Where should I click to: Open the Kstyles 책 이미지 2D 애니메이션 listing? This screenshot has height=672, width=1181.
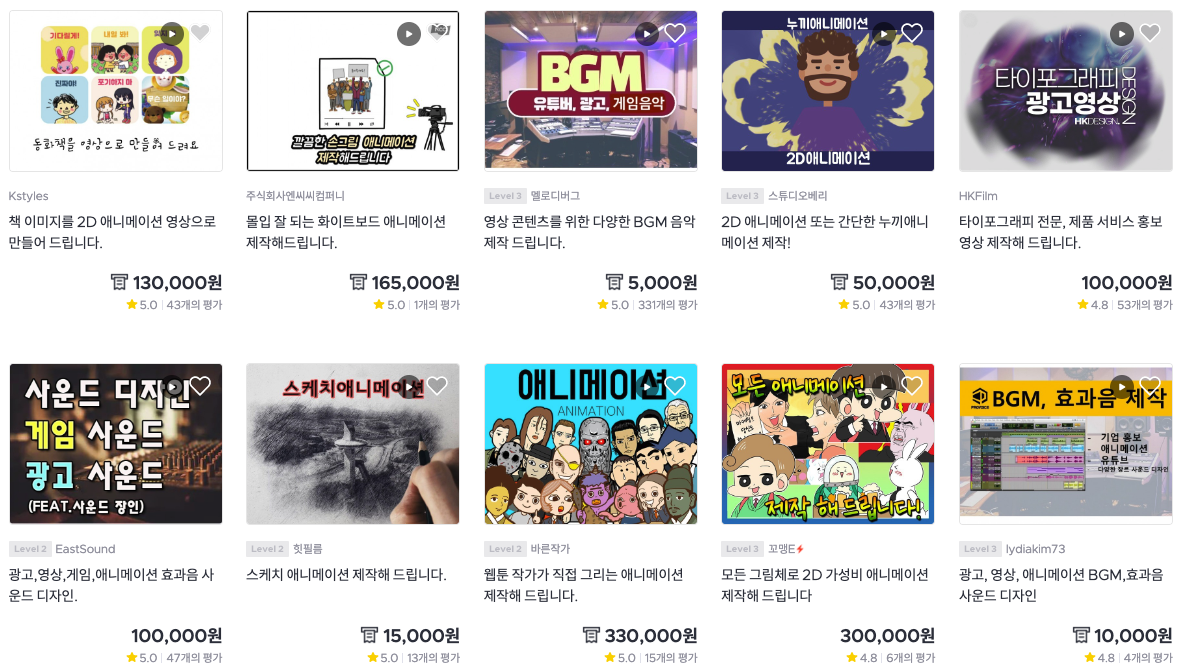(x=112, y=232)
